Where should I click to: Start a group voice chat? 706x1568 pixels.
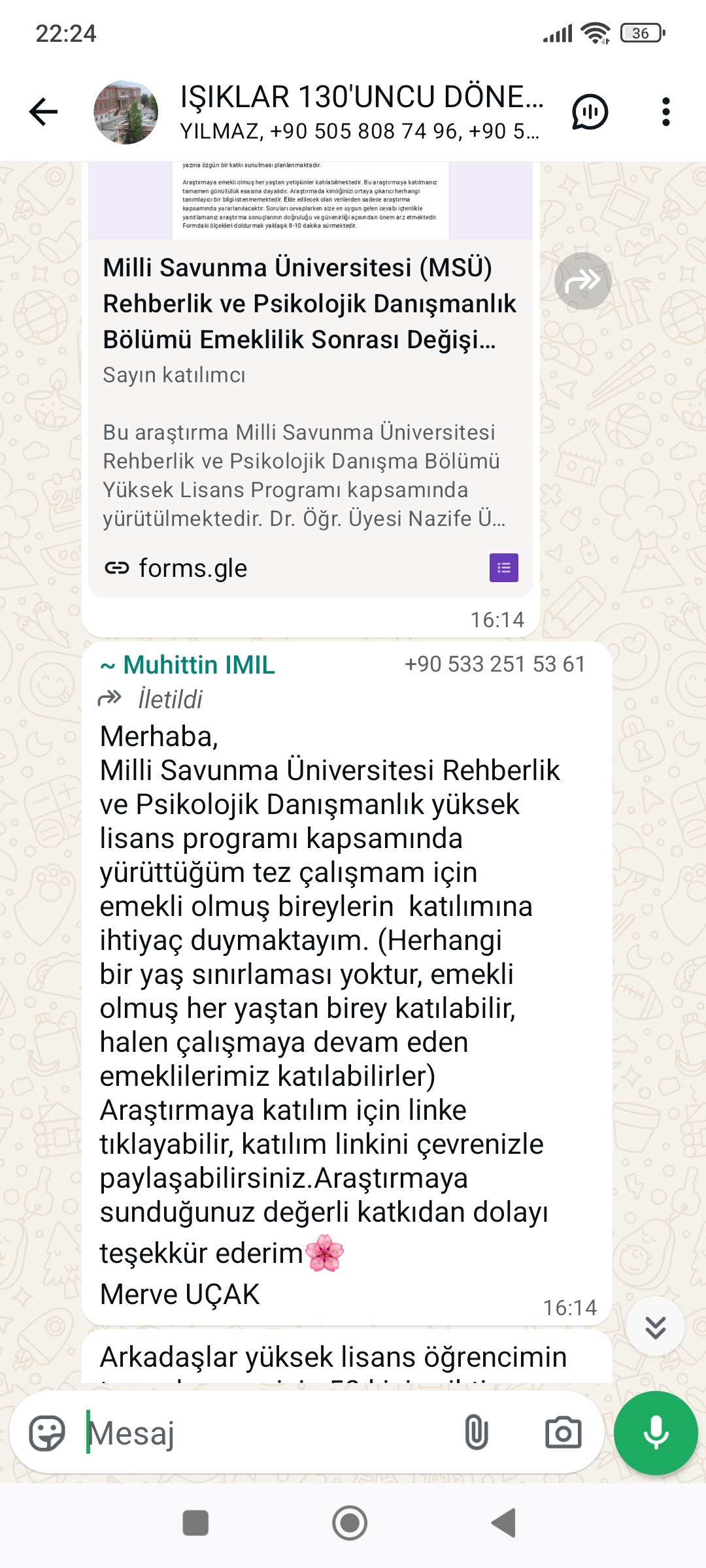coord(590,112)
